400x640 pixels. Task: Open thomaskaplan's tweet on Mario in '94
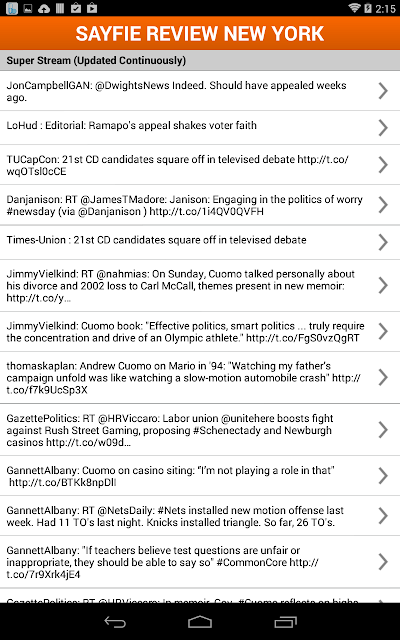coord(200,378)
